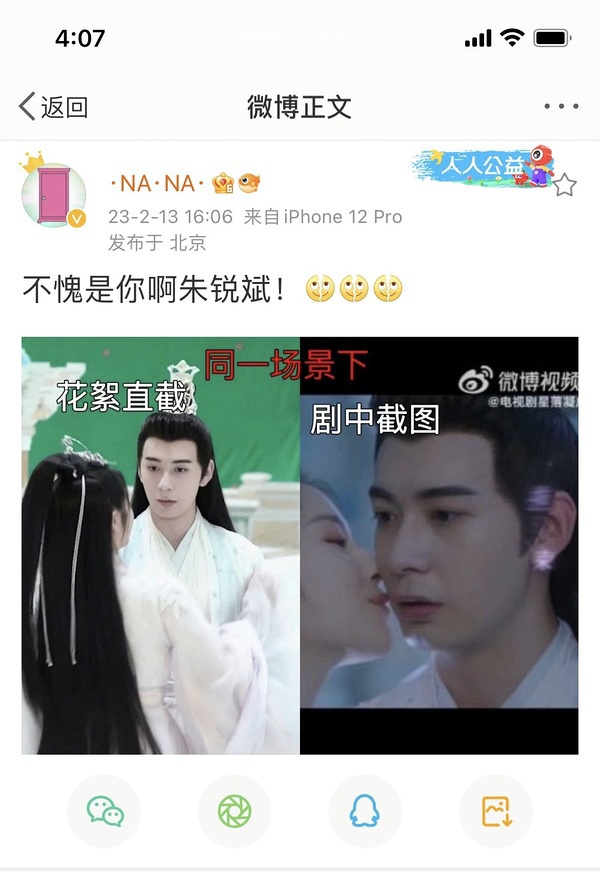Save the image with the download icon
The width and height of the screenshot is (600, 871).
496,810
